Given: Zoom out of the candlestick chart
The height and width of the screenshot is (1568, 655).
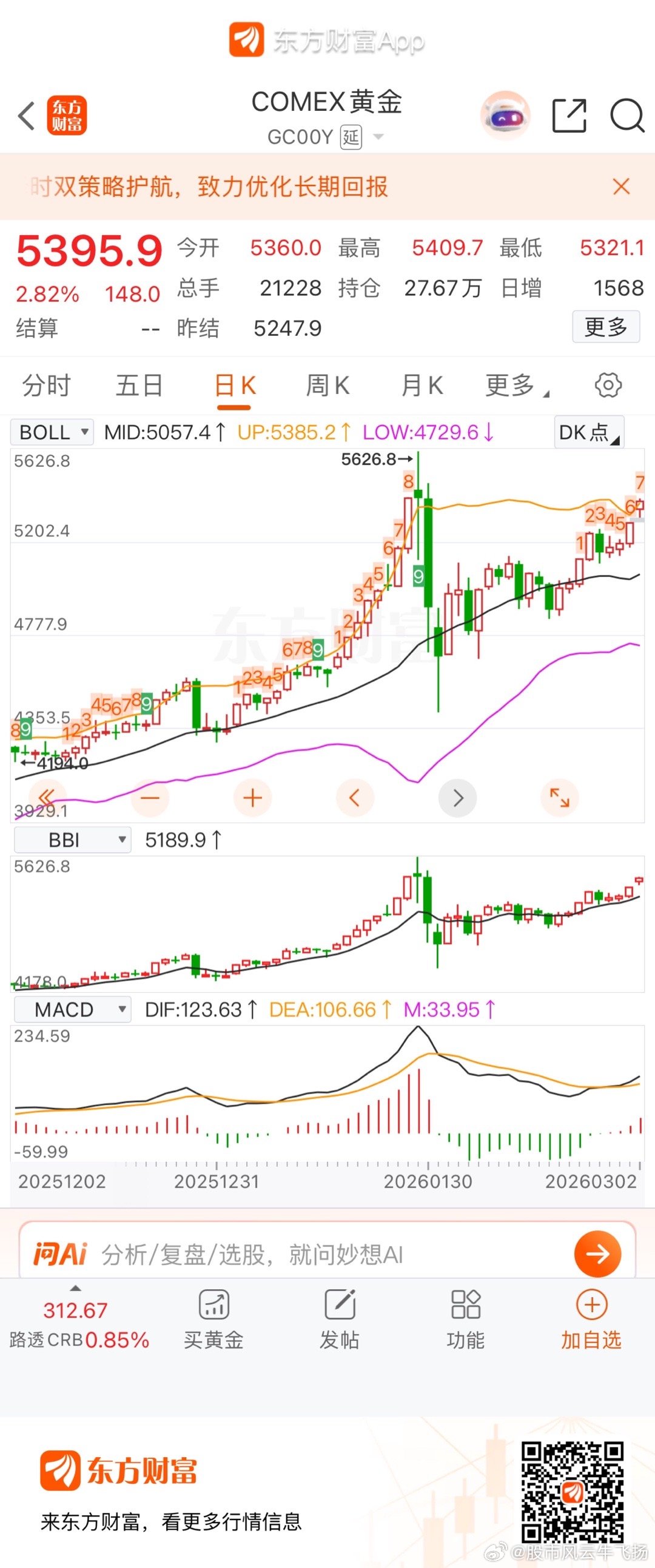Looking at the screenshot, I should pos(150,798).
